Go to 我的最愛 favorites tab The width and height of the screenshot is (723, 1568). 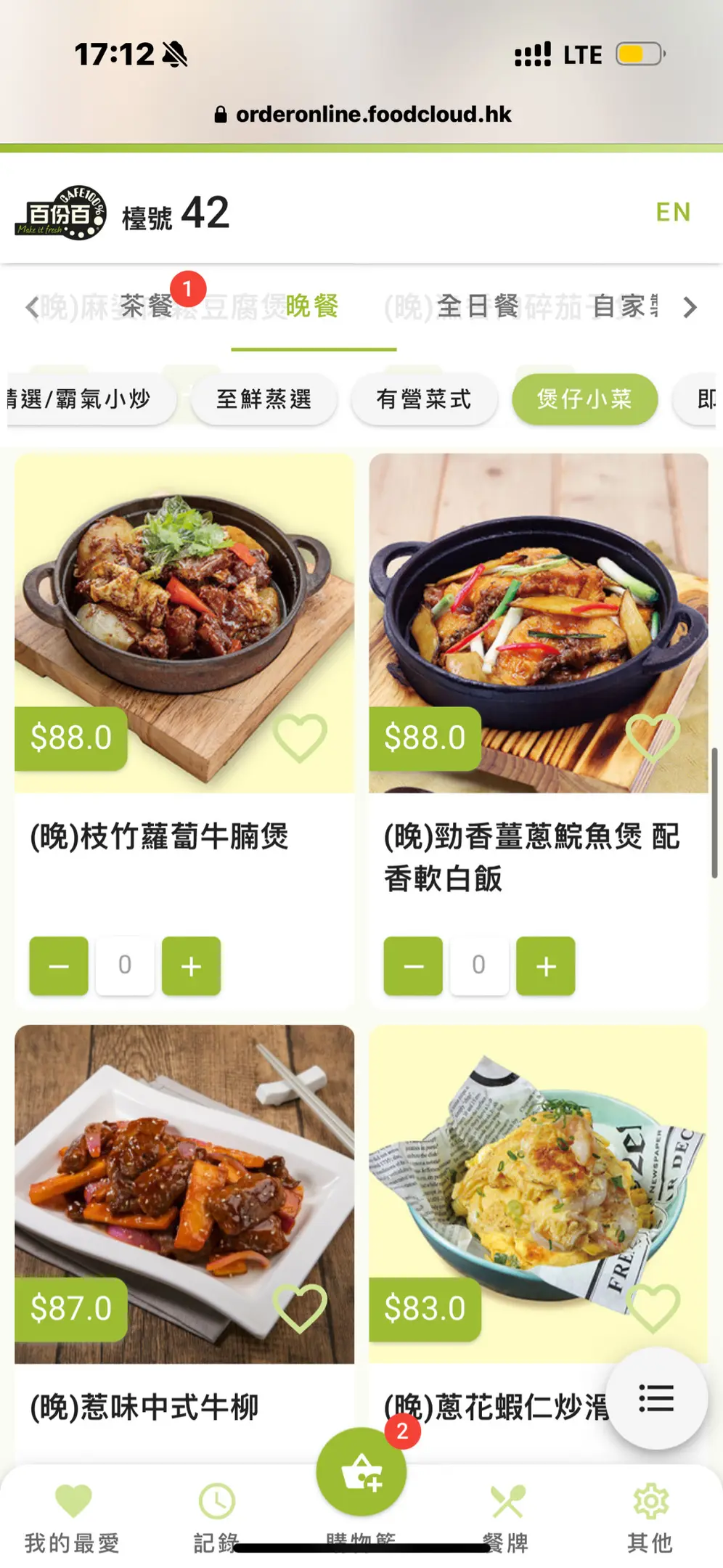73,1517
